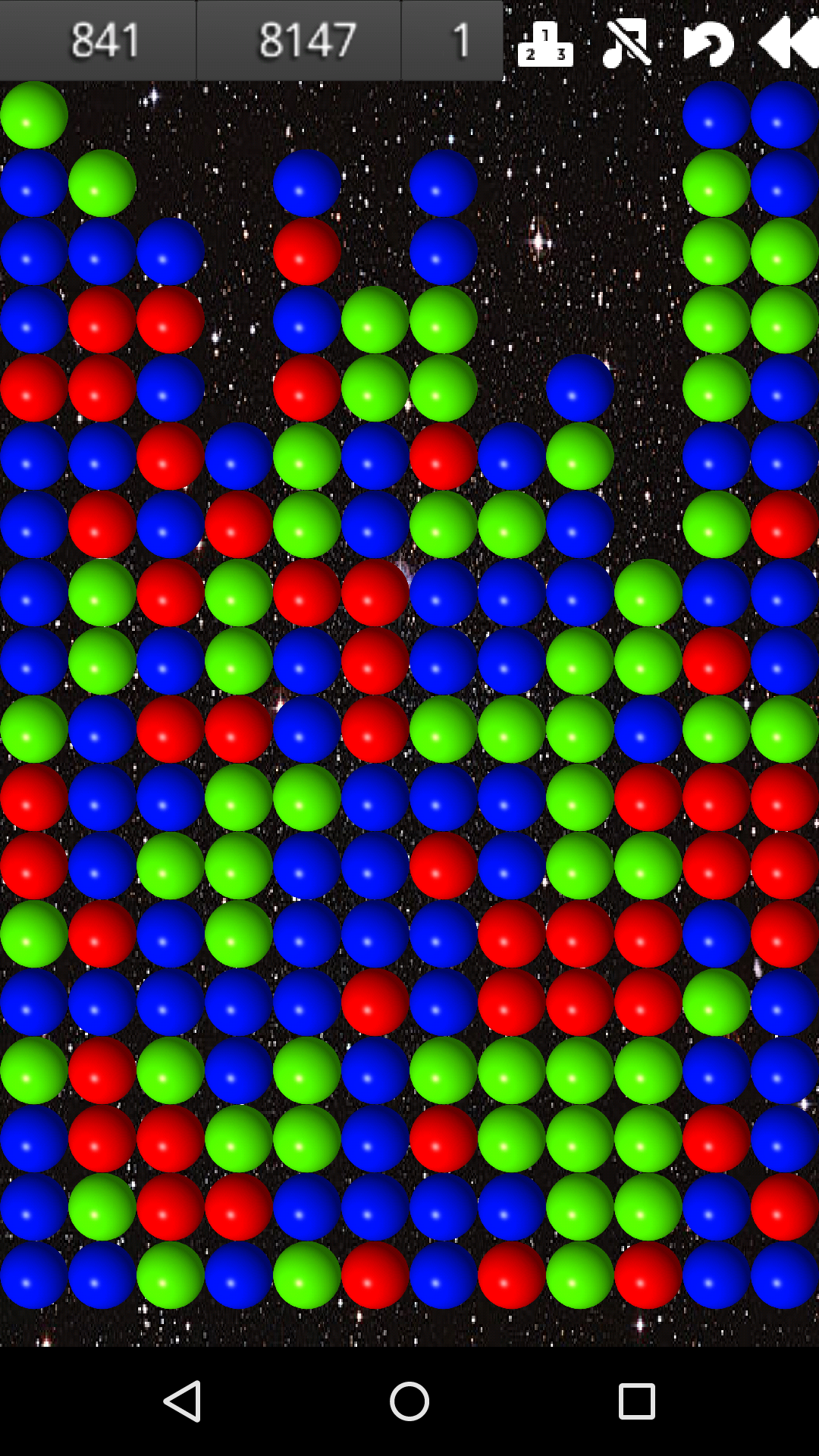Tap the lone red ball near the top middle
The image size is (819, 1456).
pos(306,253)
